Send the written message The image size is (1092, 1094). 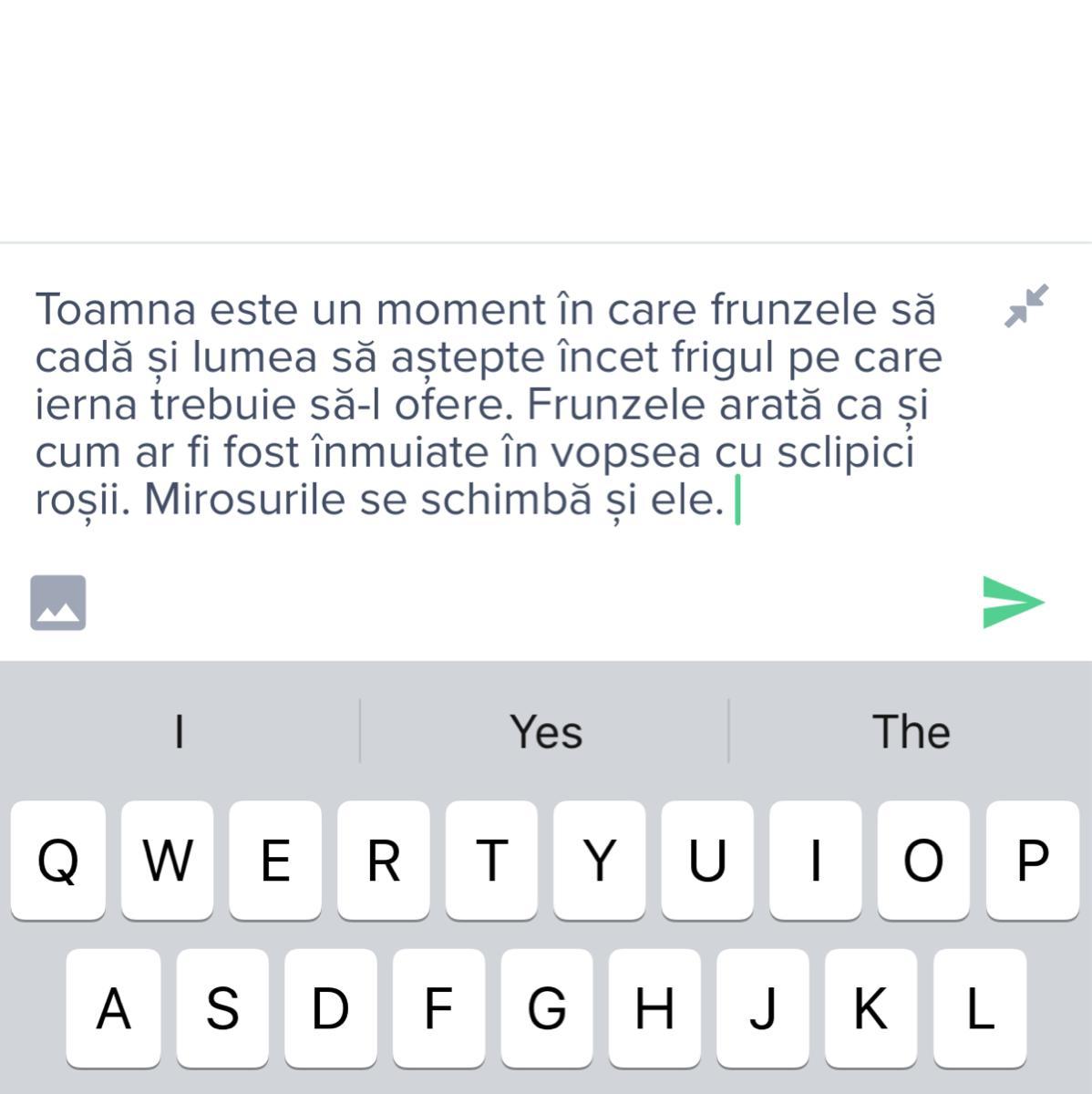click(1013, 603)
